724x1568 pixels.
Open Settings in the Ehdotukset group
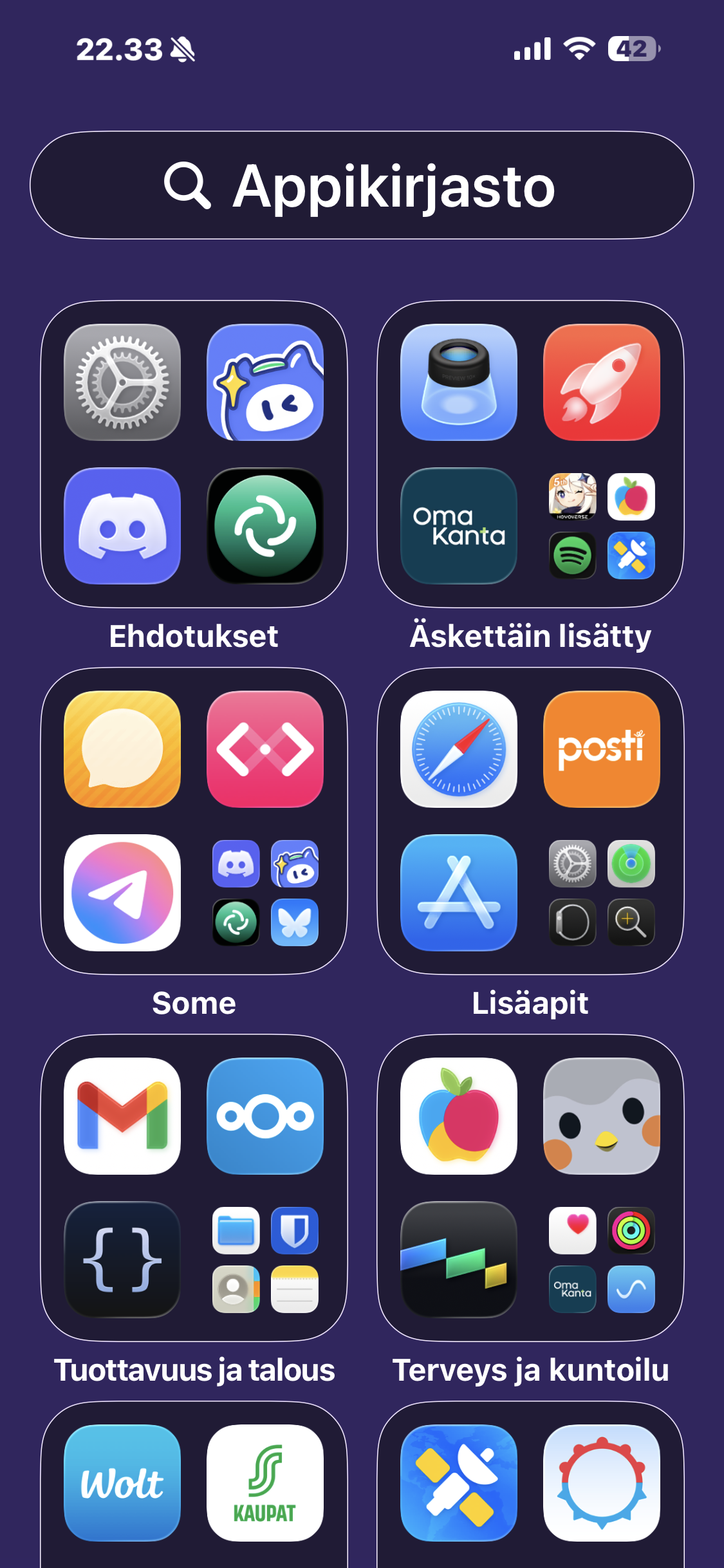[122, 382]
